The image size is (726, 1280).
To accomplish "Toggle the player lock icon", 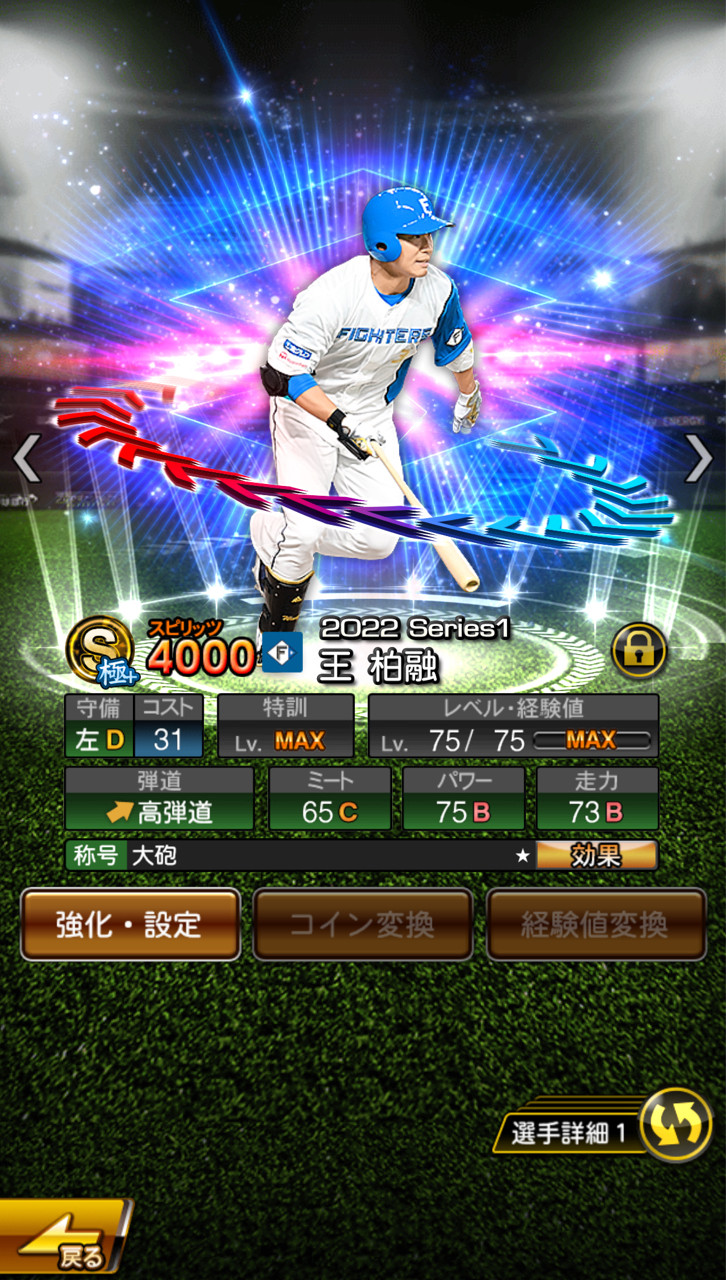I will click(x=638, y=653).
